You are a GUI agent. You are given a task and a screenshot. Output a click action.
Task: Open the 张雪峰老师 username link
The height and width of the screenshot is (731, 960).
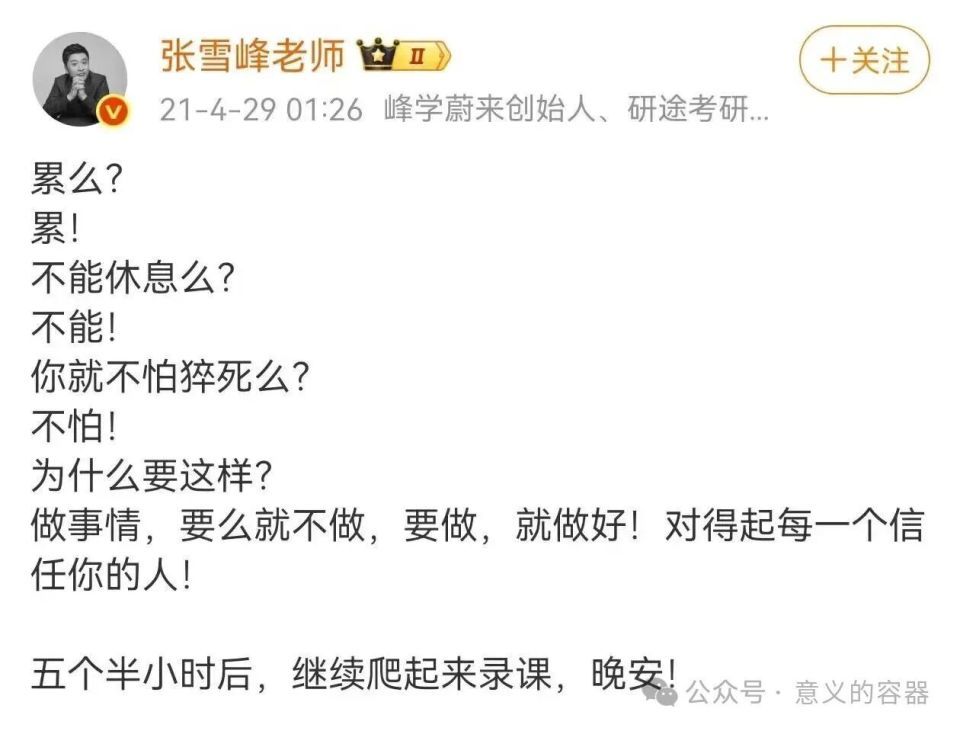252,56
